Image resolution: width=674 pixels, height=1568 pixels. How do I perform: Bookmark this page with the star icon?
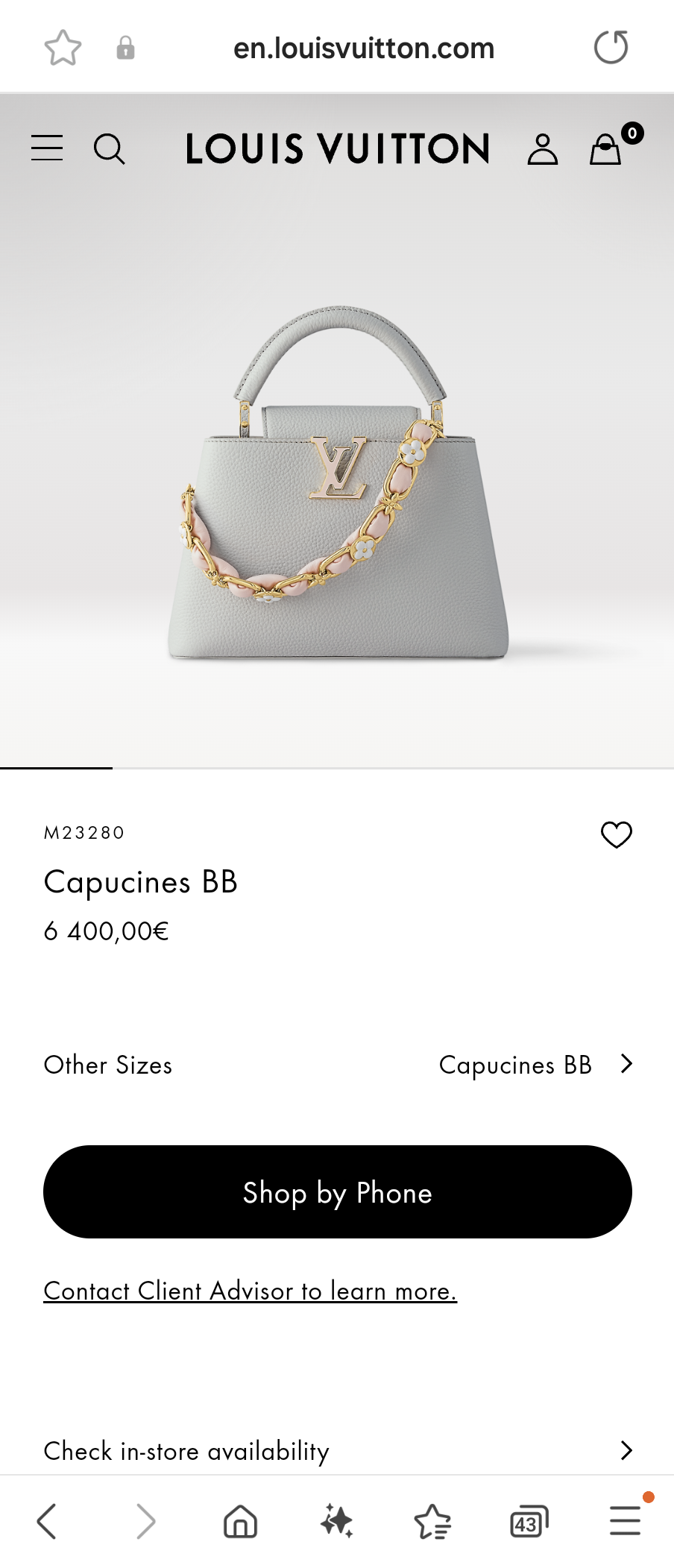63,47
